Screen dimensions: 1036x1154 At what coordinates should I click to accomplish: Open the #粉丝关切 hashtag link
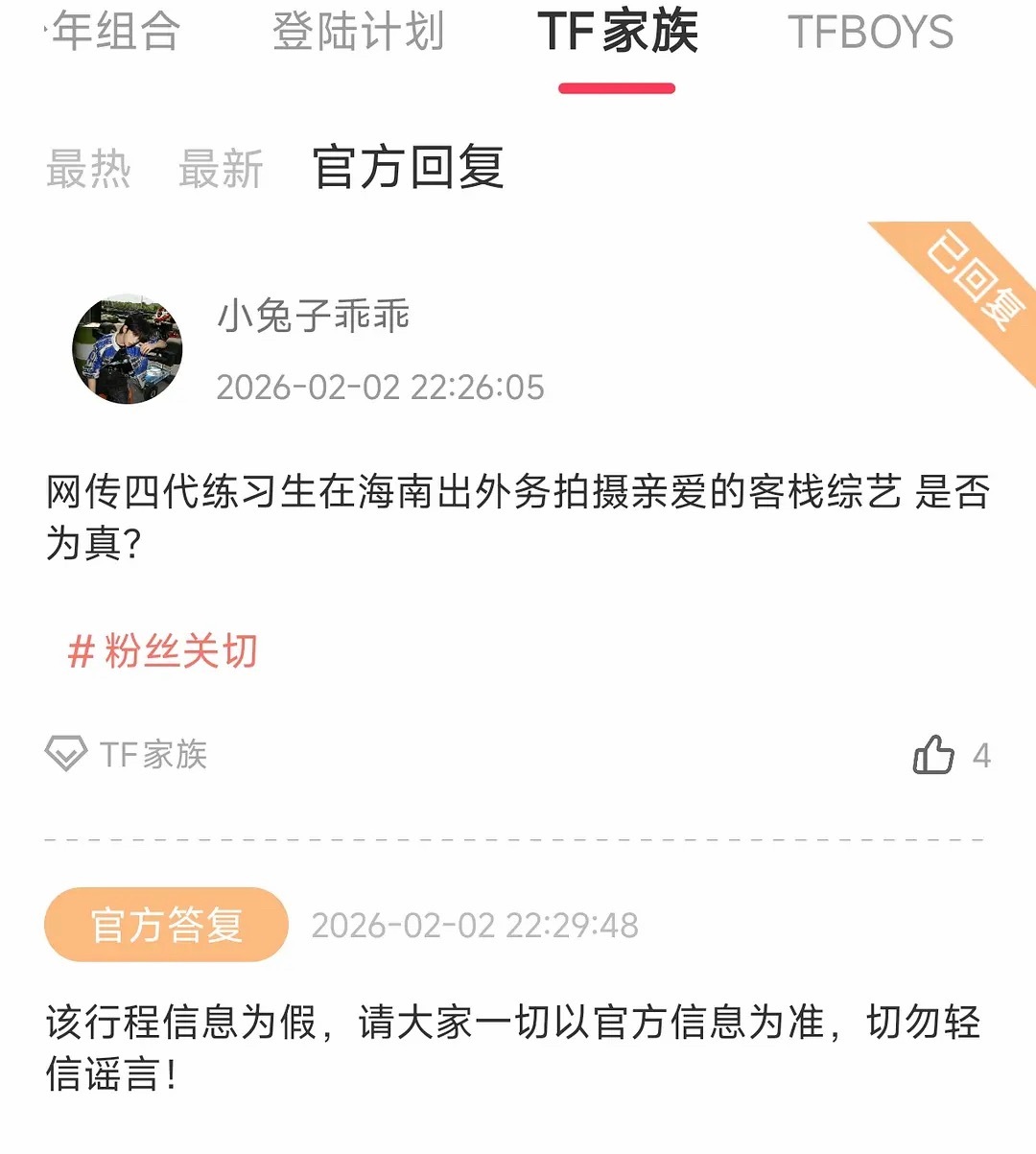pos(165,650)
